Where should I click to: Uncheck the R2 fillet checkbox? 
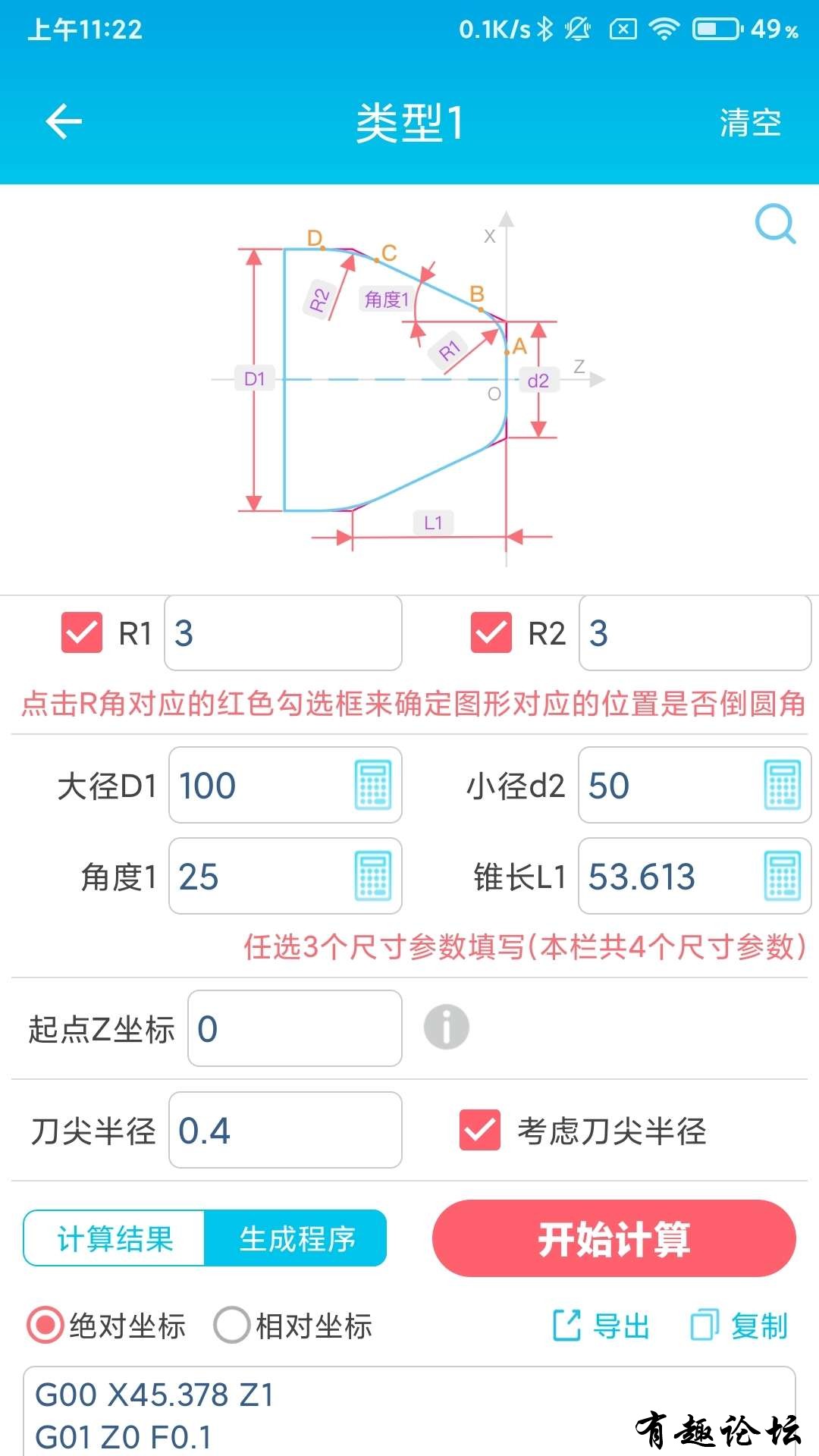click(491, 633)
